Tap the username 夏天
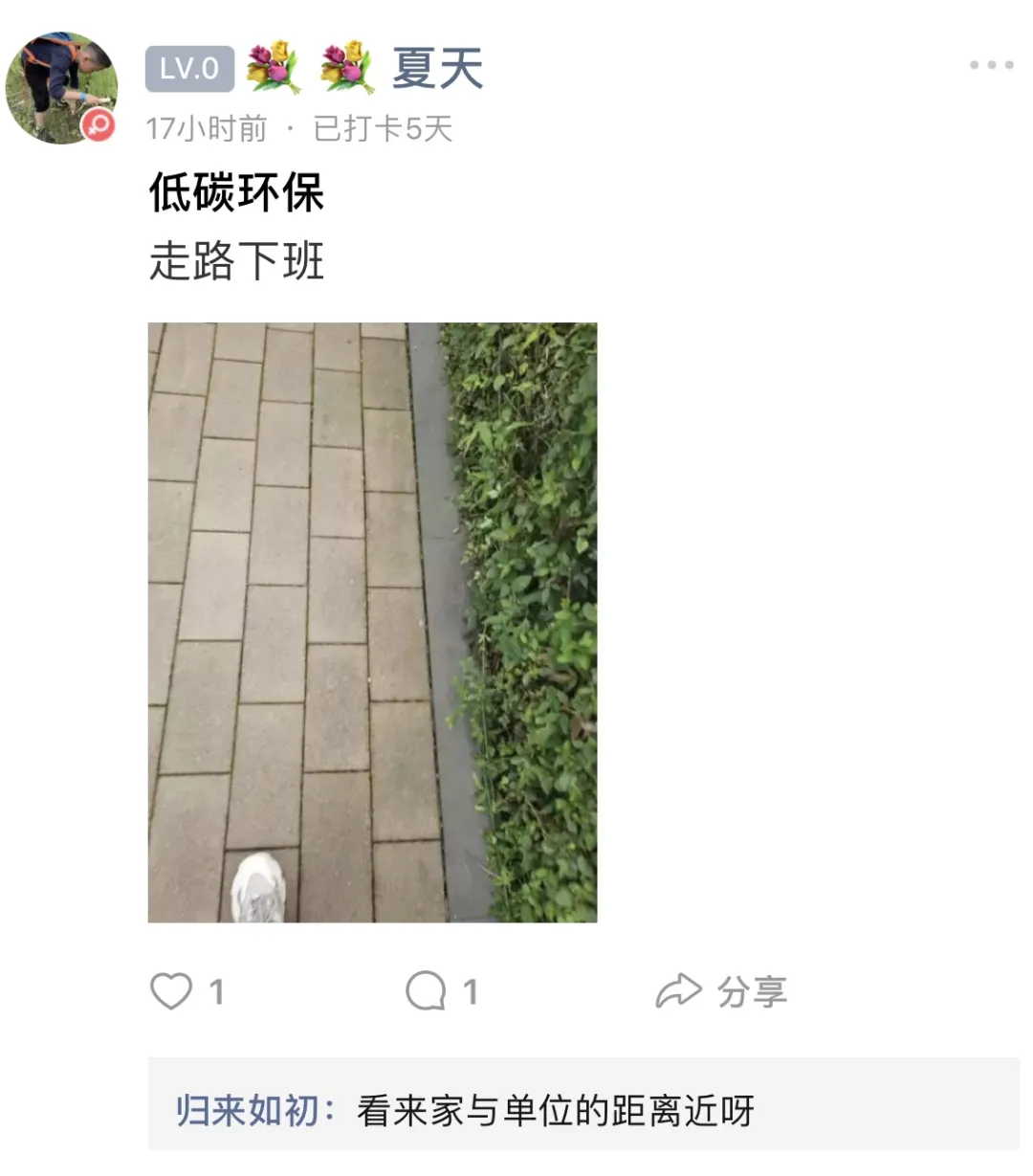 pos(437,69)
